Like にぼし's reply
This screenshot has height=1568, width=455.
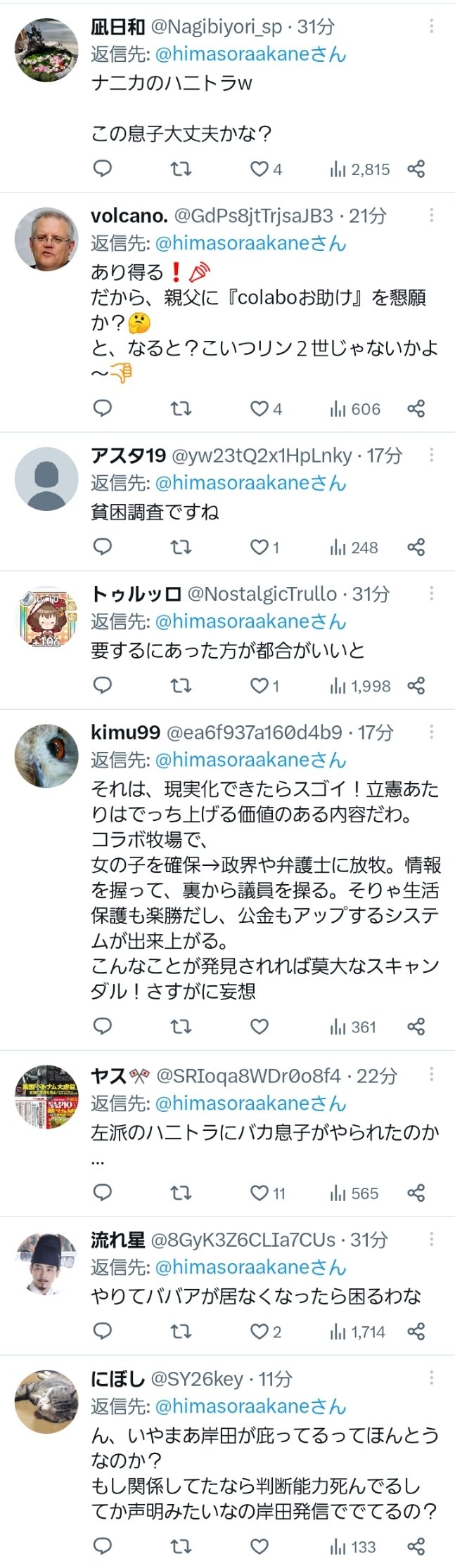pos(259,1546)
